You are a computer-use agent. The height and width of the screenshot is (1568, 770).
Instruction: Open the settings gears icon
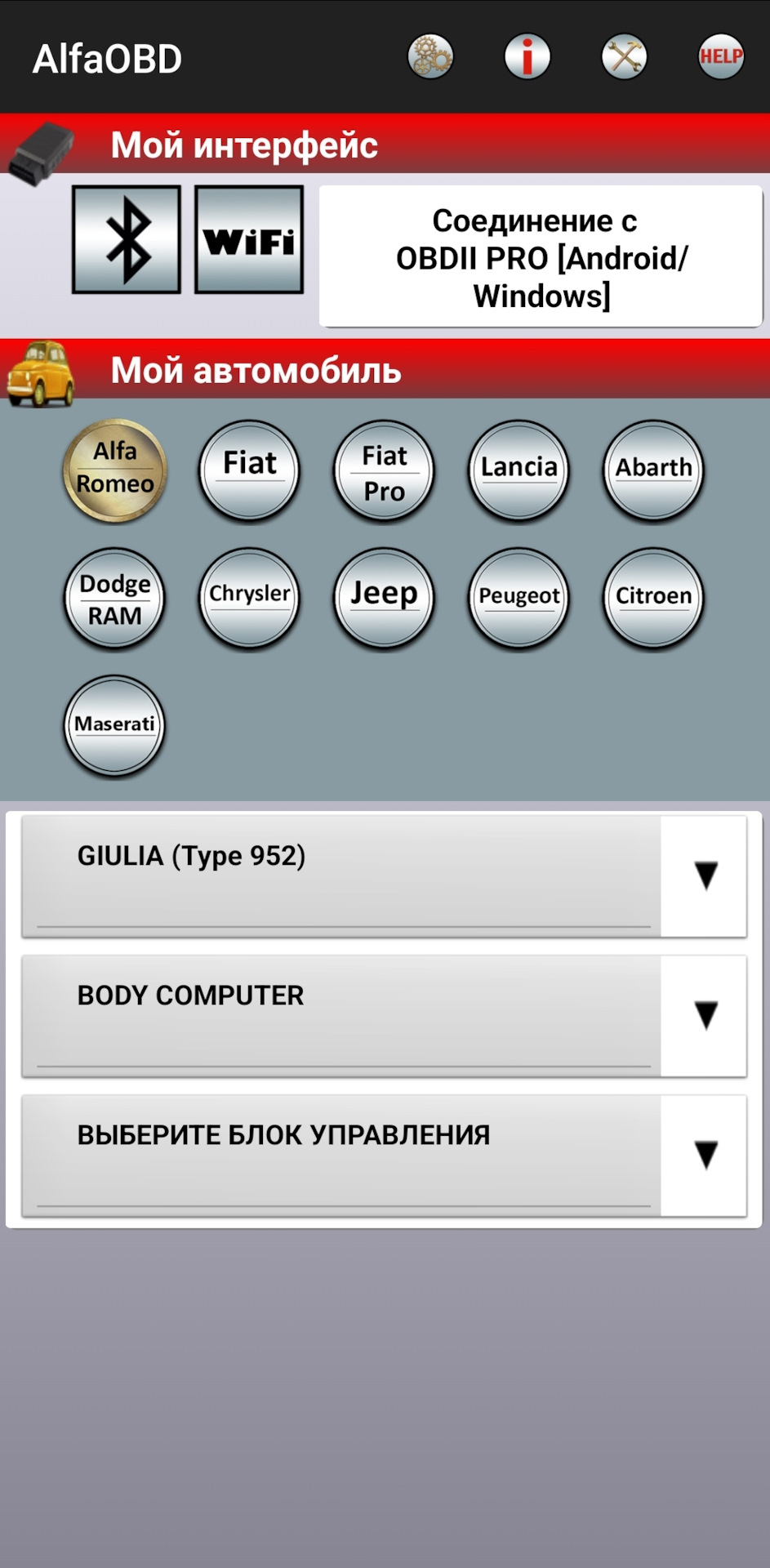click(430, 57)
